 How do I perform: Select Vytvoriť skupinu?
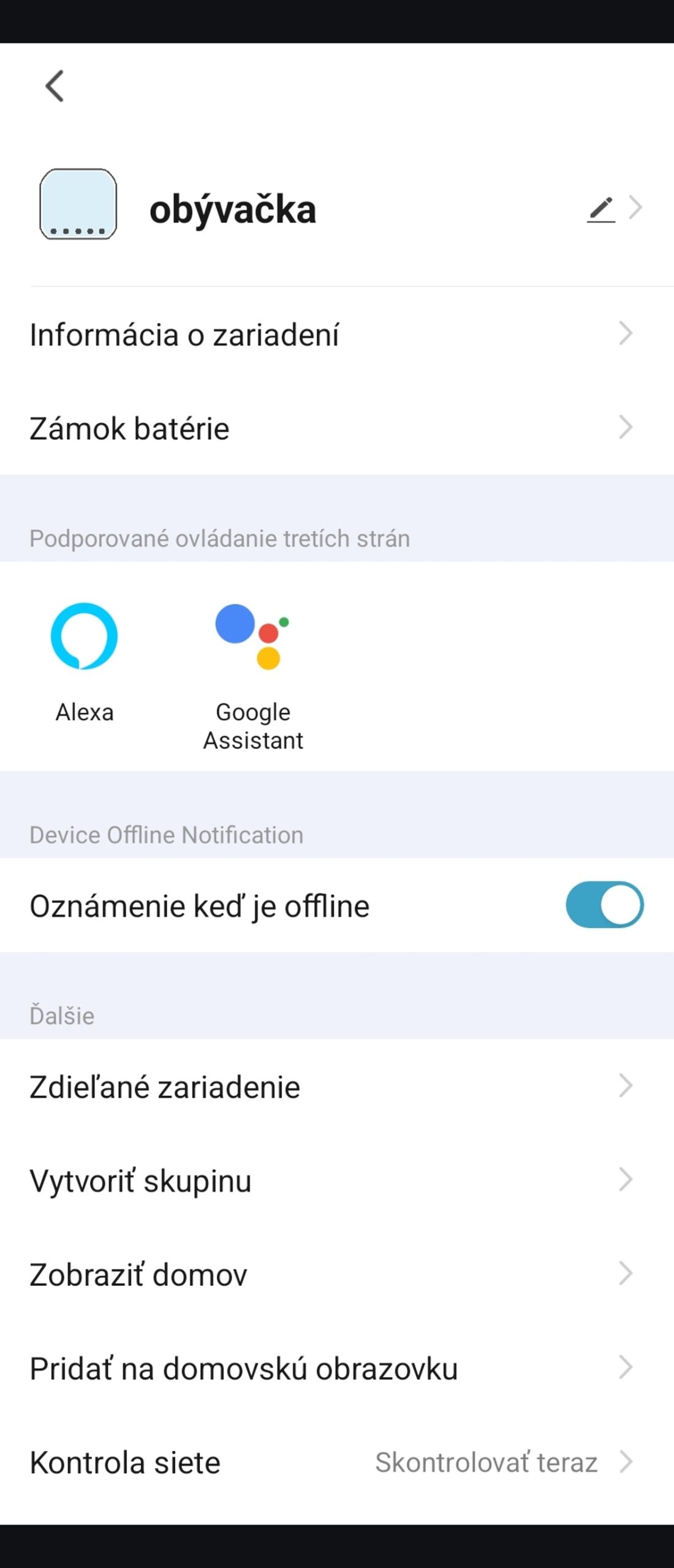tap(331, 1180)
